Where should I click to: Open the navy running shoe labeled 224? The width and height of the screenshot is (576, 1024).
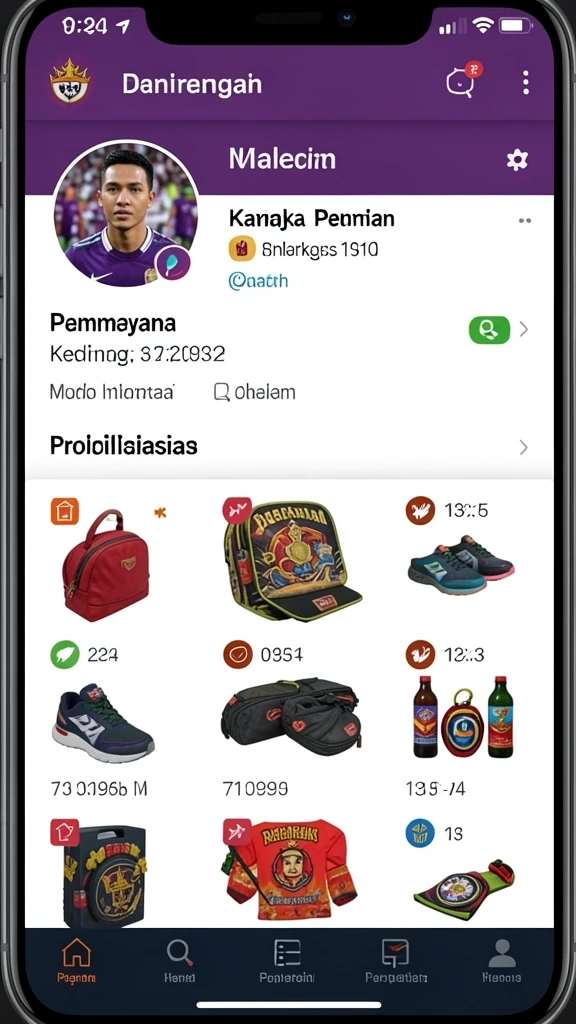[103, 722]
